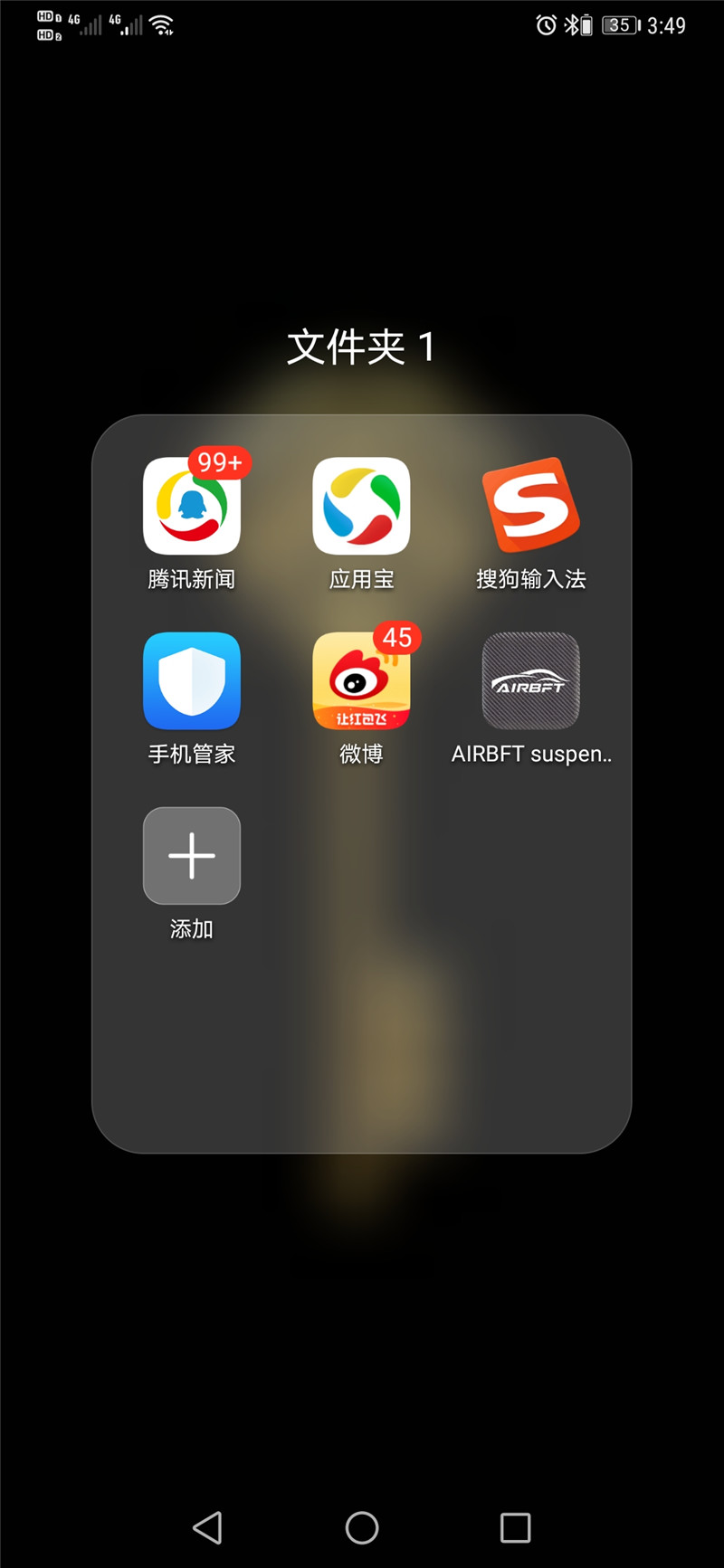Open 搜狗输入法 app

coord(531,507)
